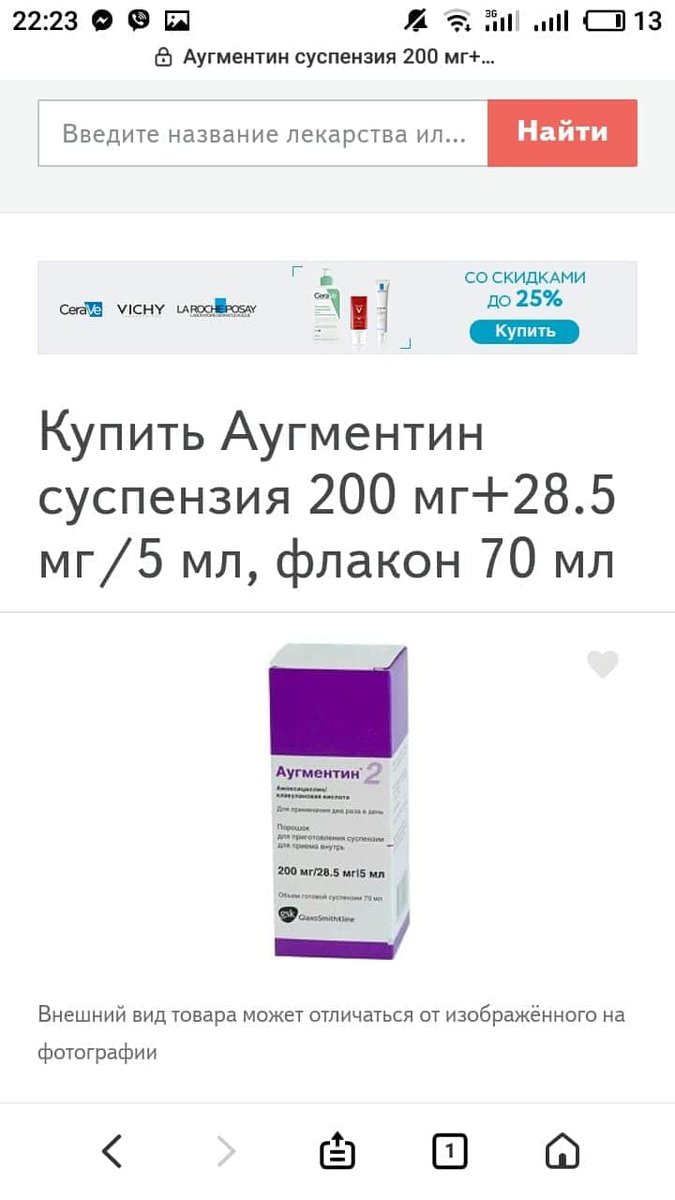The height and width of the screenshot is (1200, 675).
Task: Open the browser tabs switcher
Action: pos(450,1152)
